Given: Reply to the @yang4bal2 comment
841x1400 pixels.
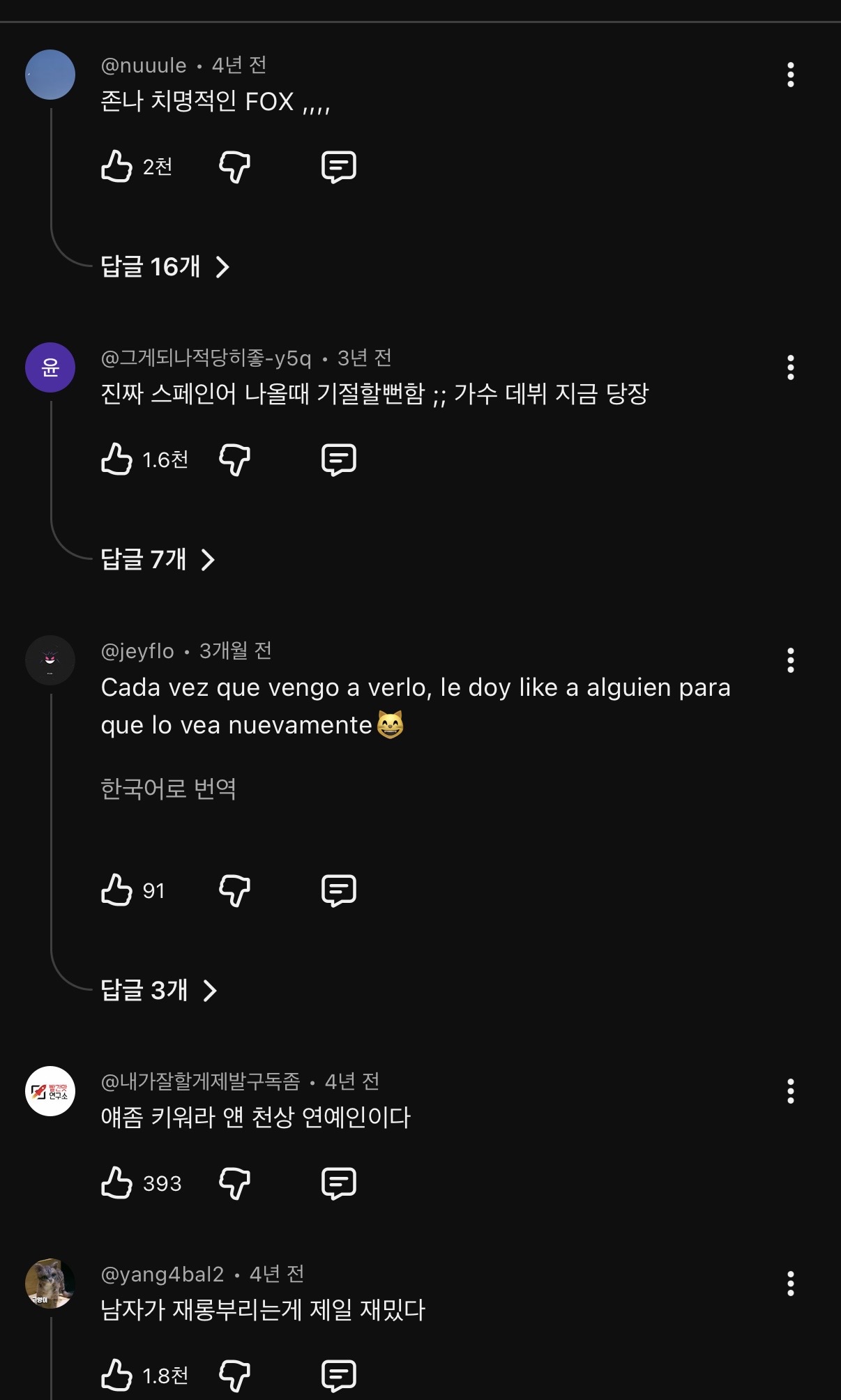Looking at the screenshot, I should 338,1376.
